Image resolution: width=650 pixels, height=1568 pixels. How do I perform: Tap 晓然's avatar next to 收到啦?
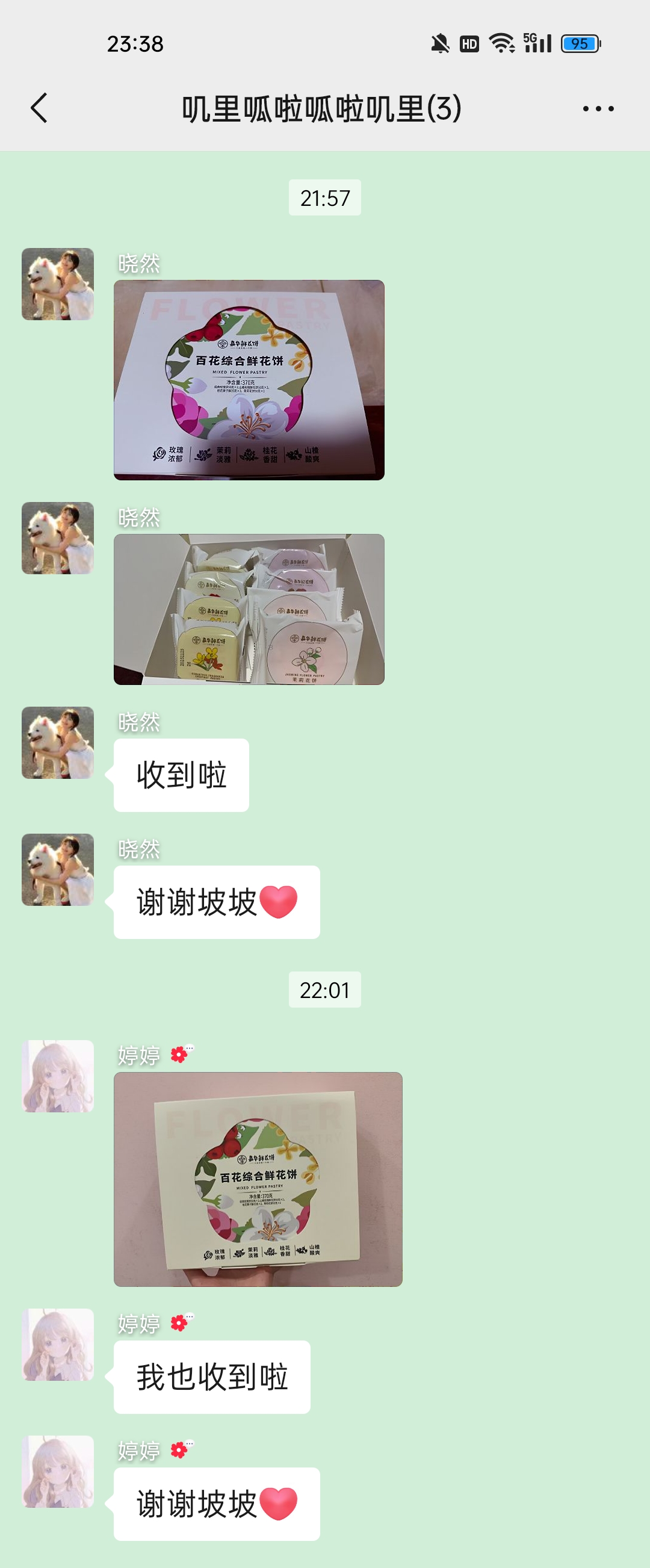click(x=58, y=743)
